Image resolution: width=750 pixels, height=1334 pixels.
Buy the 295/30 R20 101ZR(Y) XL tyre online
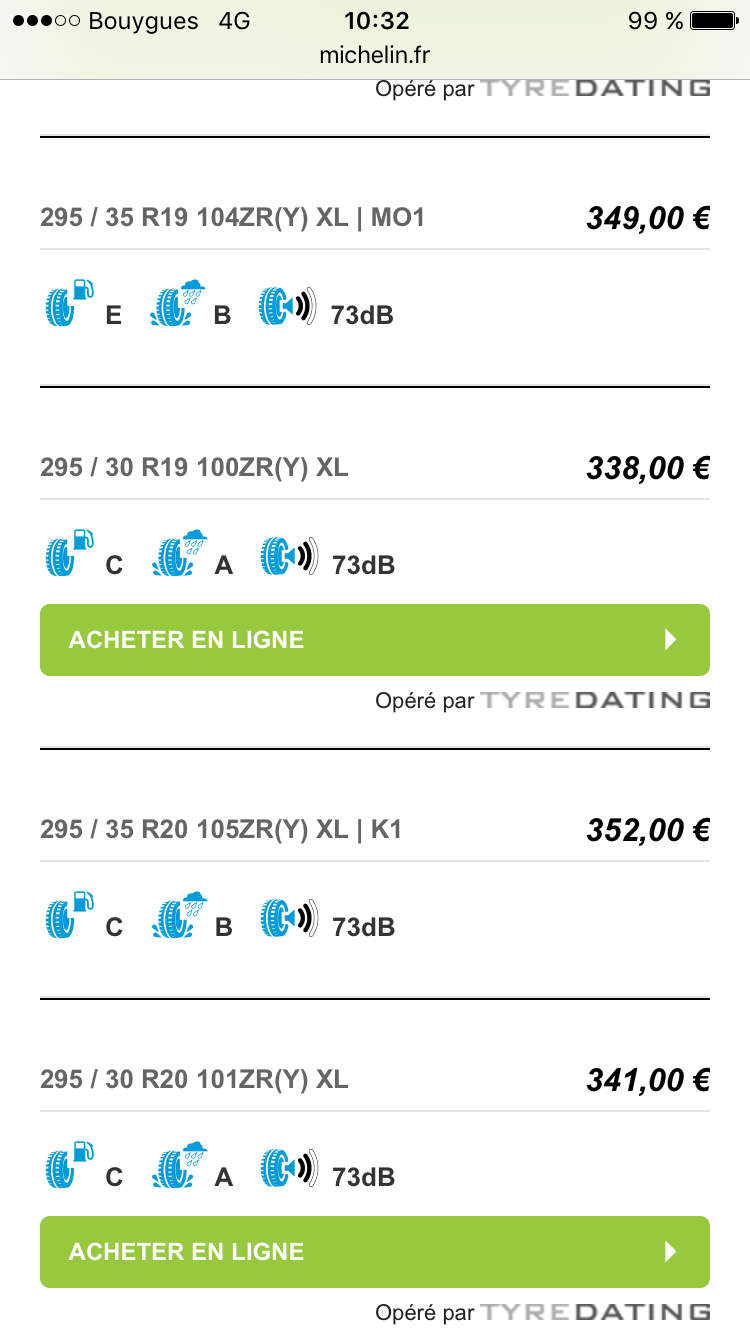point(374,1252)
